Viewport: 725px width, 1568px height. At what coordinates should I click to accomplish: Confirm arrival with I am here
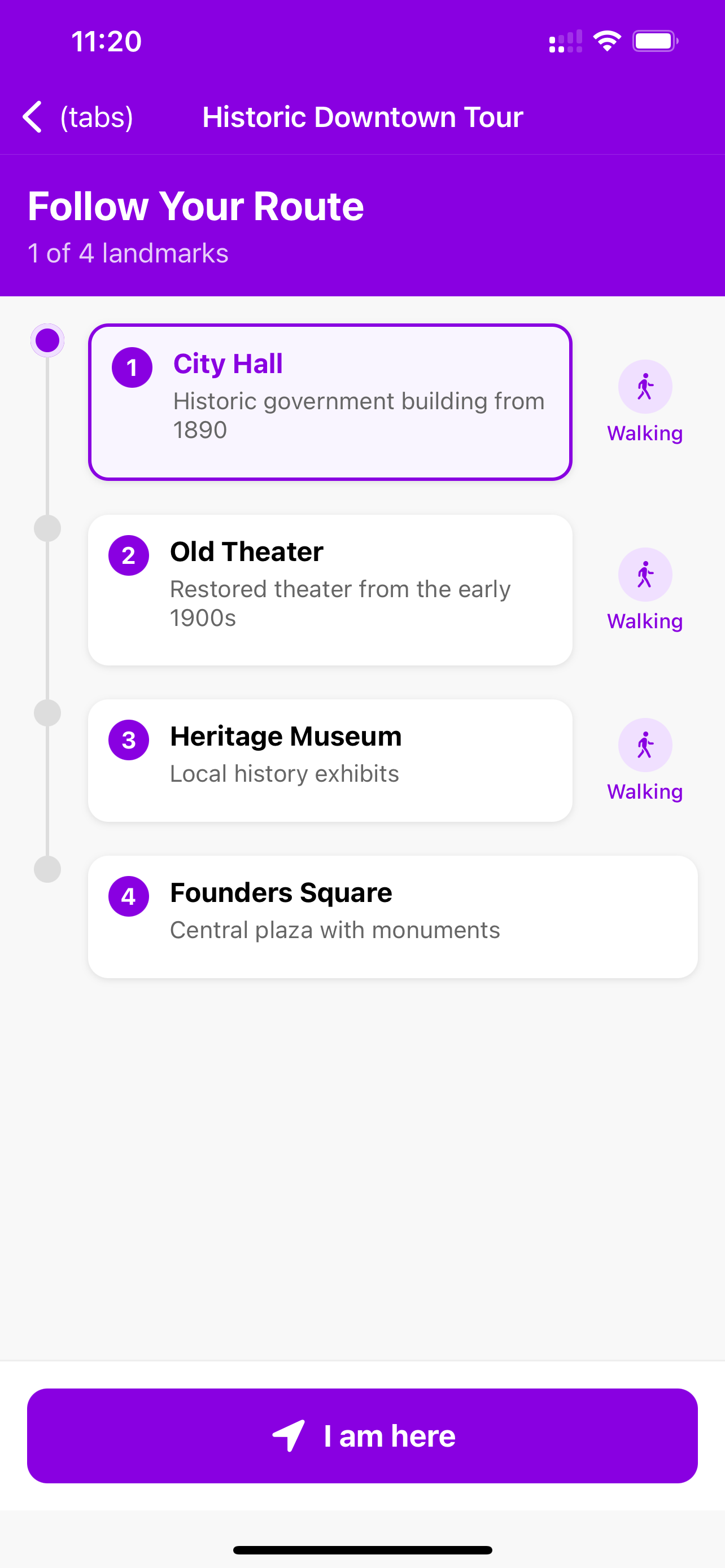(362, 1435)
